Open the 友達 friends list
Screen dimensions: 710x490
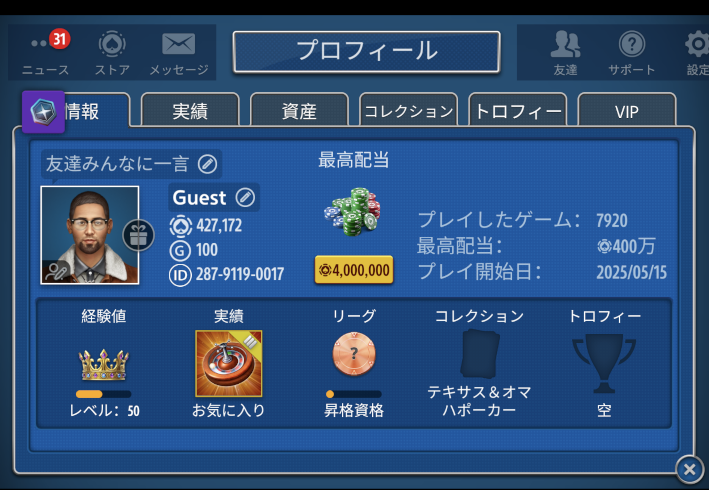coord(565,52)
